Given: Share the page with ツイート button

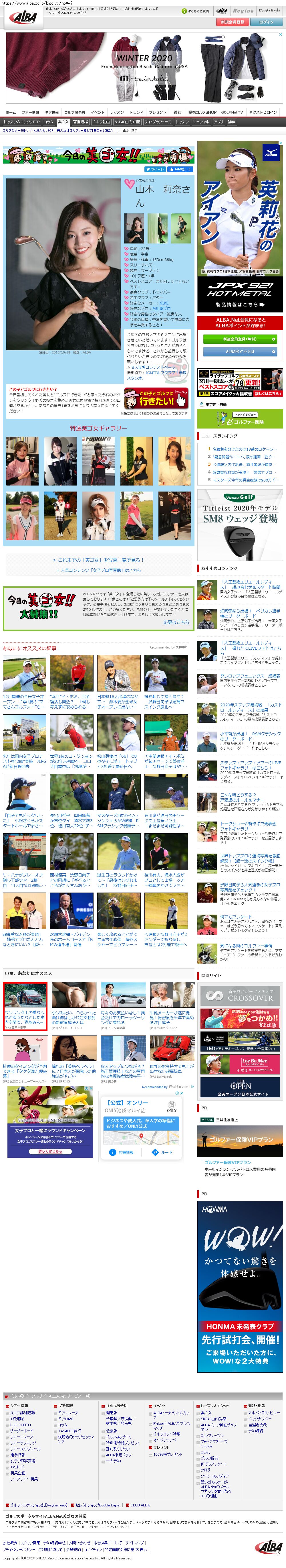Looking at the screenshot, I should [x=155, y=169].
